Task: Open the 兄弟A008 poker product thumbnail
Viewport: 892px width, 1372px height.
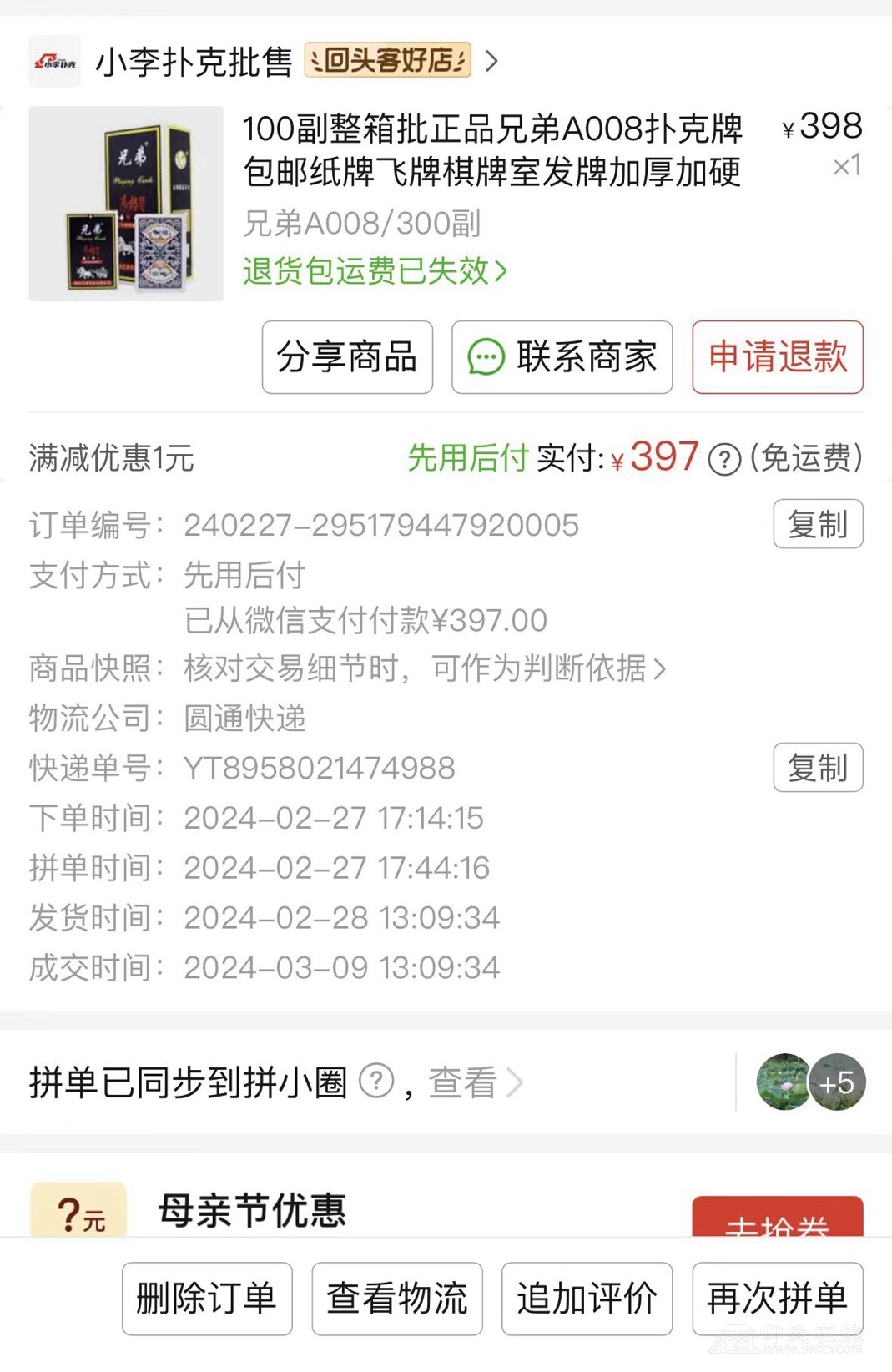Action: tap(126, 204)
